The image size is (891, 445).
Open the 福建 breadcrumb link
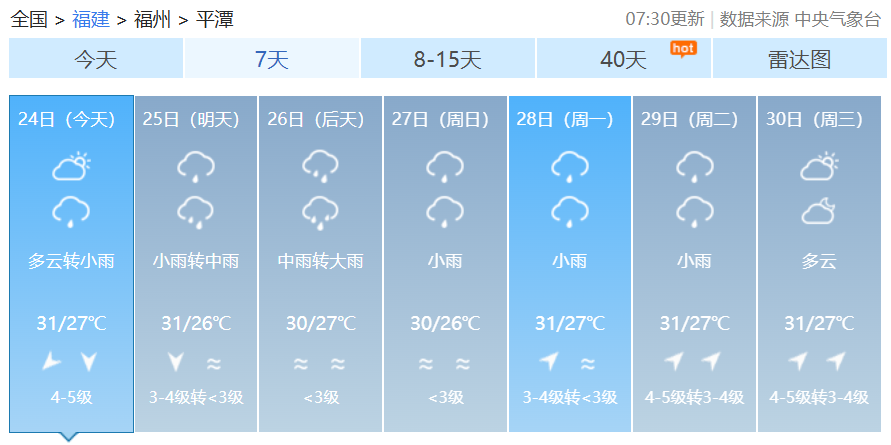91,19
